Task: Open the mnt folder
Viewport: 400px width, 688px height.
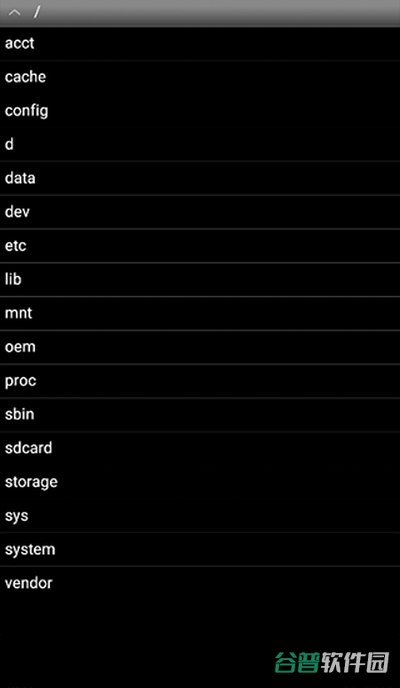Action: tap(200, 314)
